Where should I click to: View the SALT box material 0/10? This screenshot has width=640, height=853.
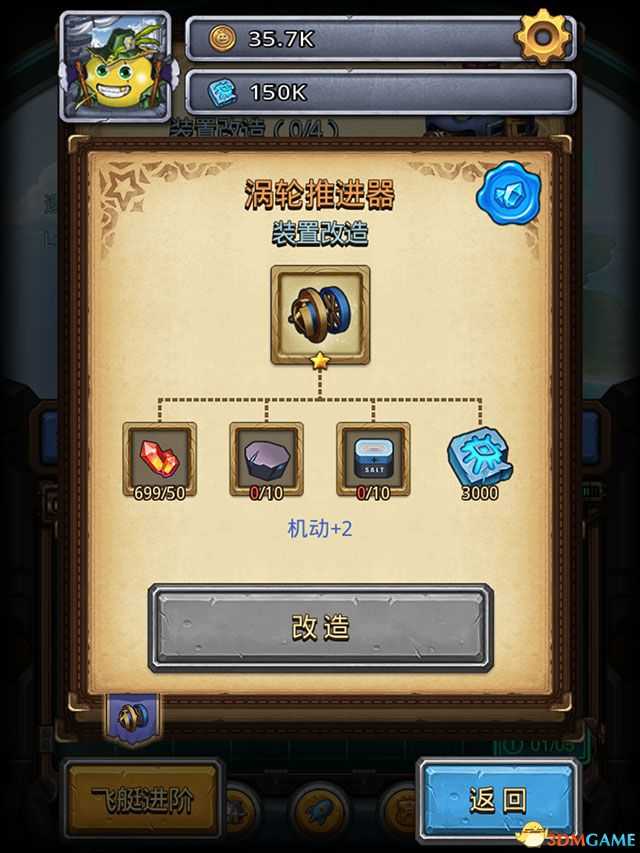[x=373, y=459]
